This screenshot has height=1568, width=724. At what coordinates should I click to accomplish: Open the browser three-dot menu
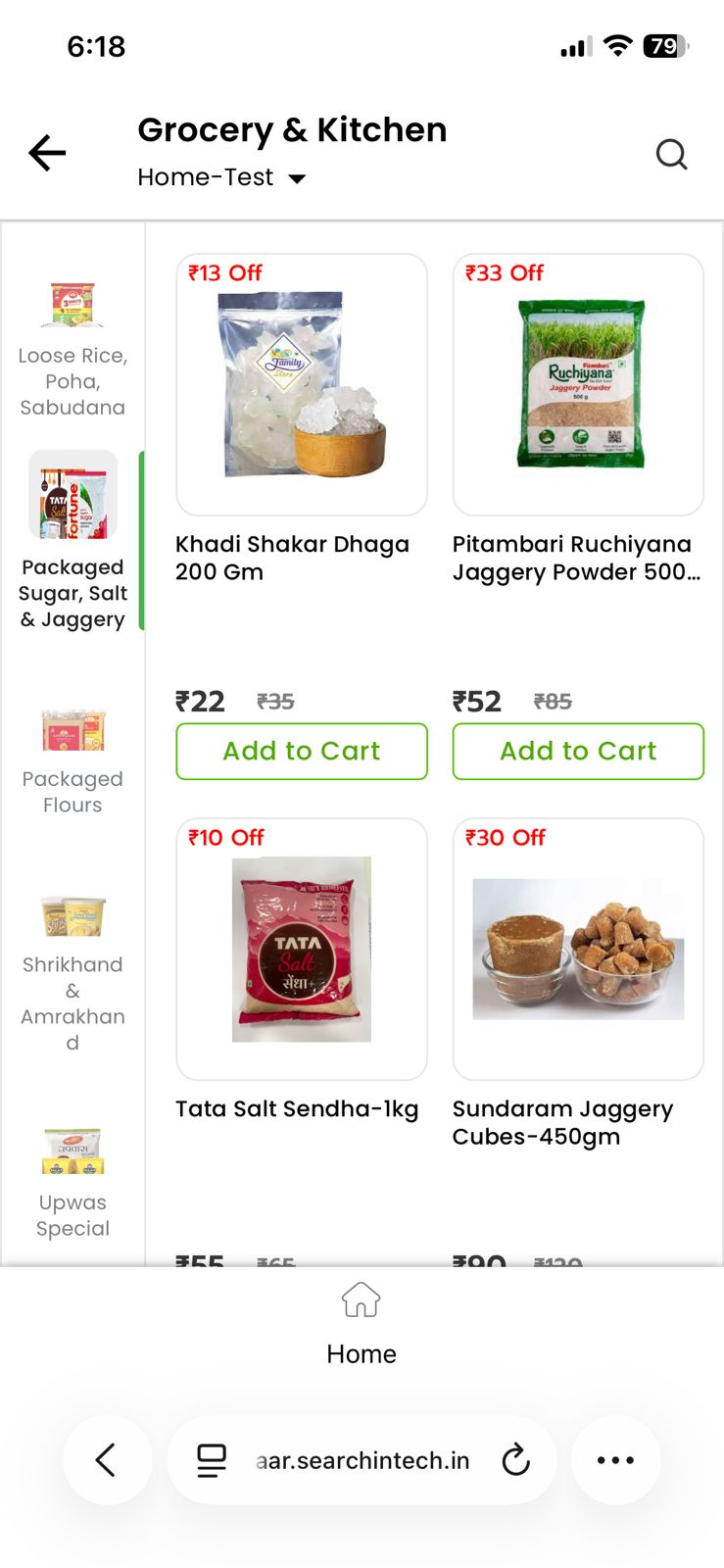[x=615, y=1460]
